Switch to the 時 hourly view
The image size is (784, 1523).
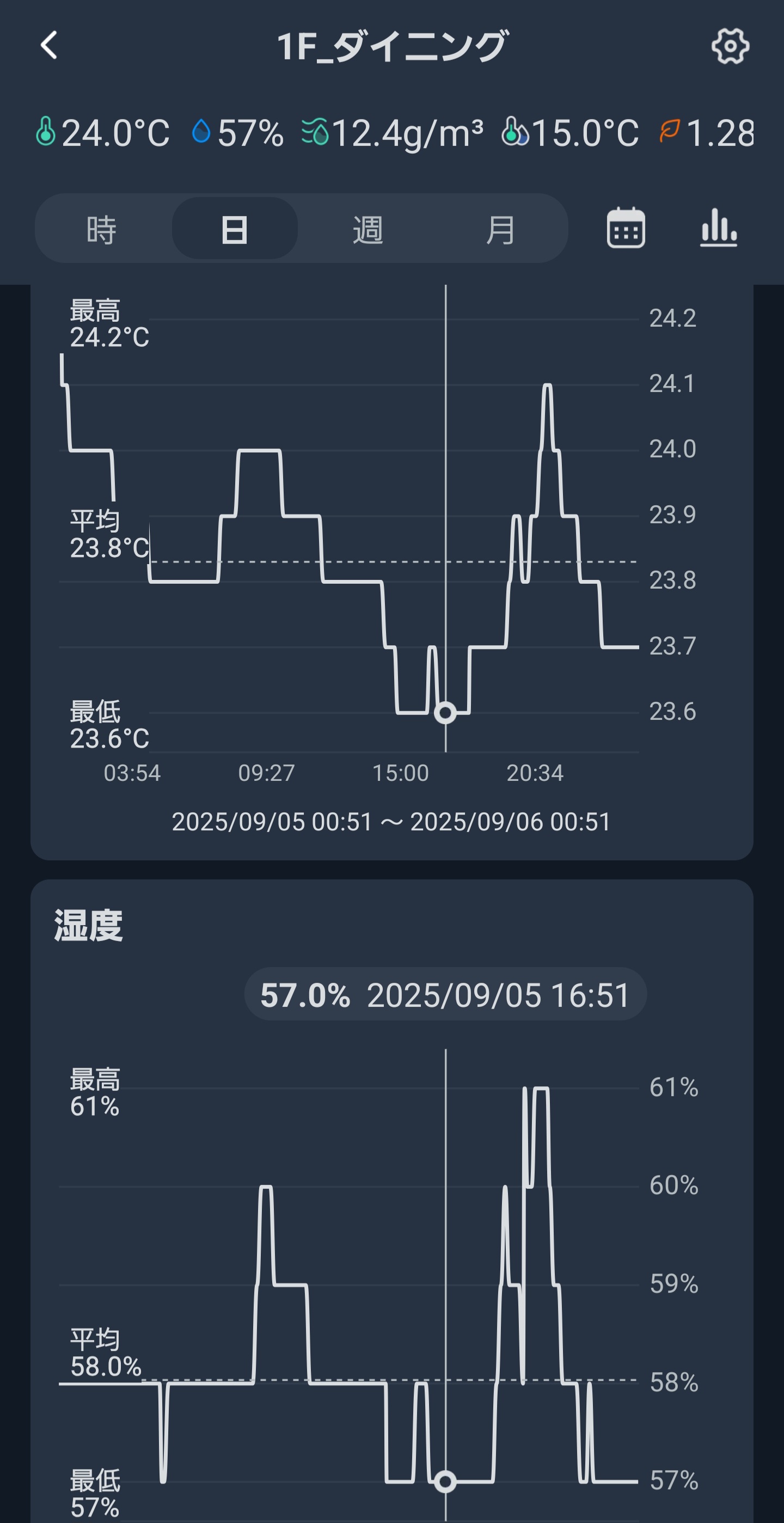101,229
